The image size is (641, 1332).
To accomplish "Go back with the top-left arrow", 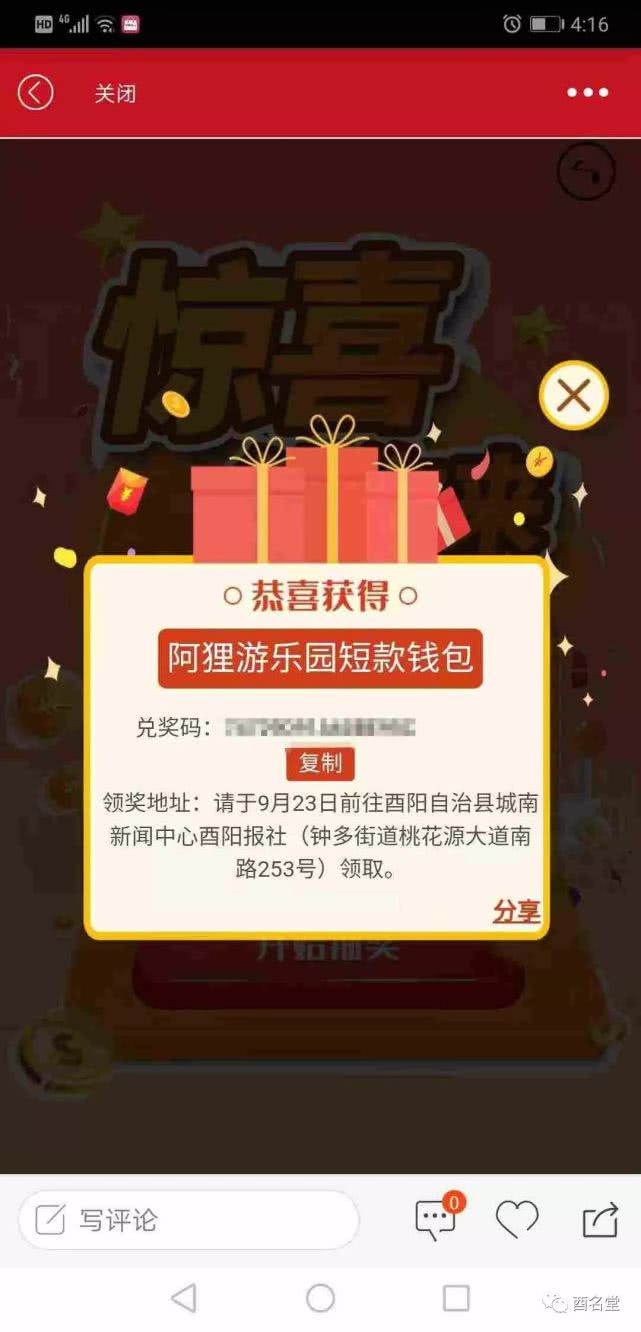I will click(x=35, y=93).
